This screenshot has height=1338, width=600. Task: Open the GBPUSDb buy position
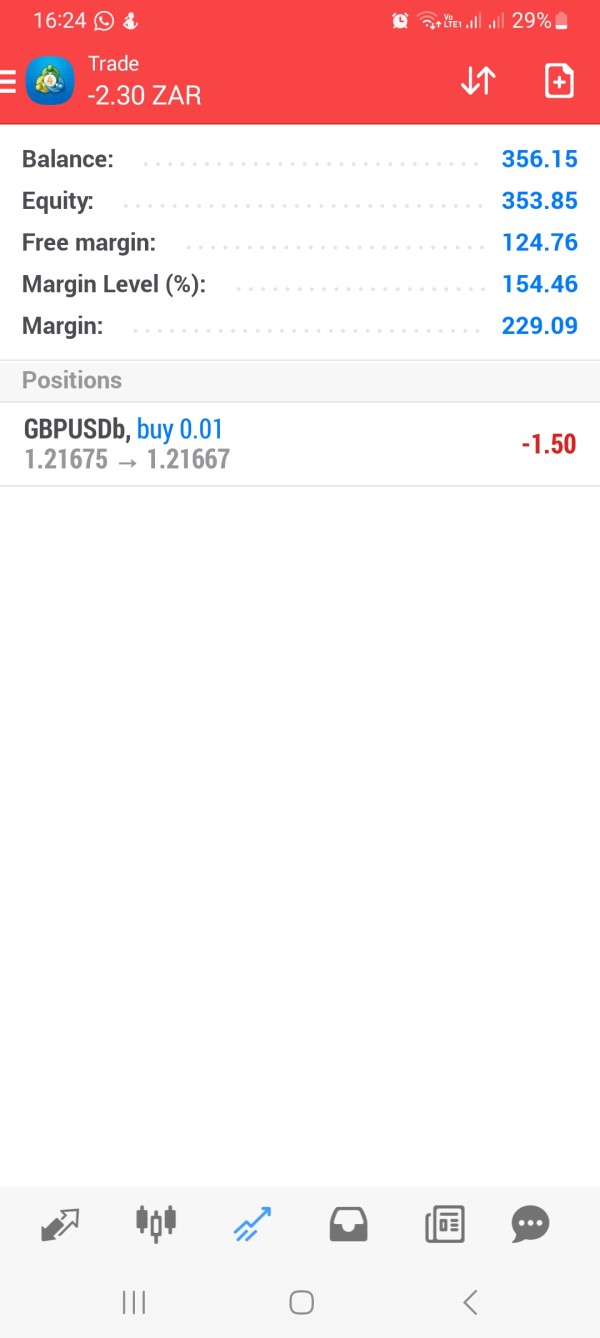pyautogui.click(x=300, y=444)
